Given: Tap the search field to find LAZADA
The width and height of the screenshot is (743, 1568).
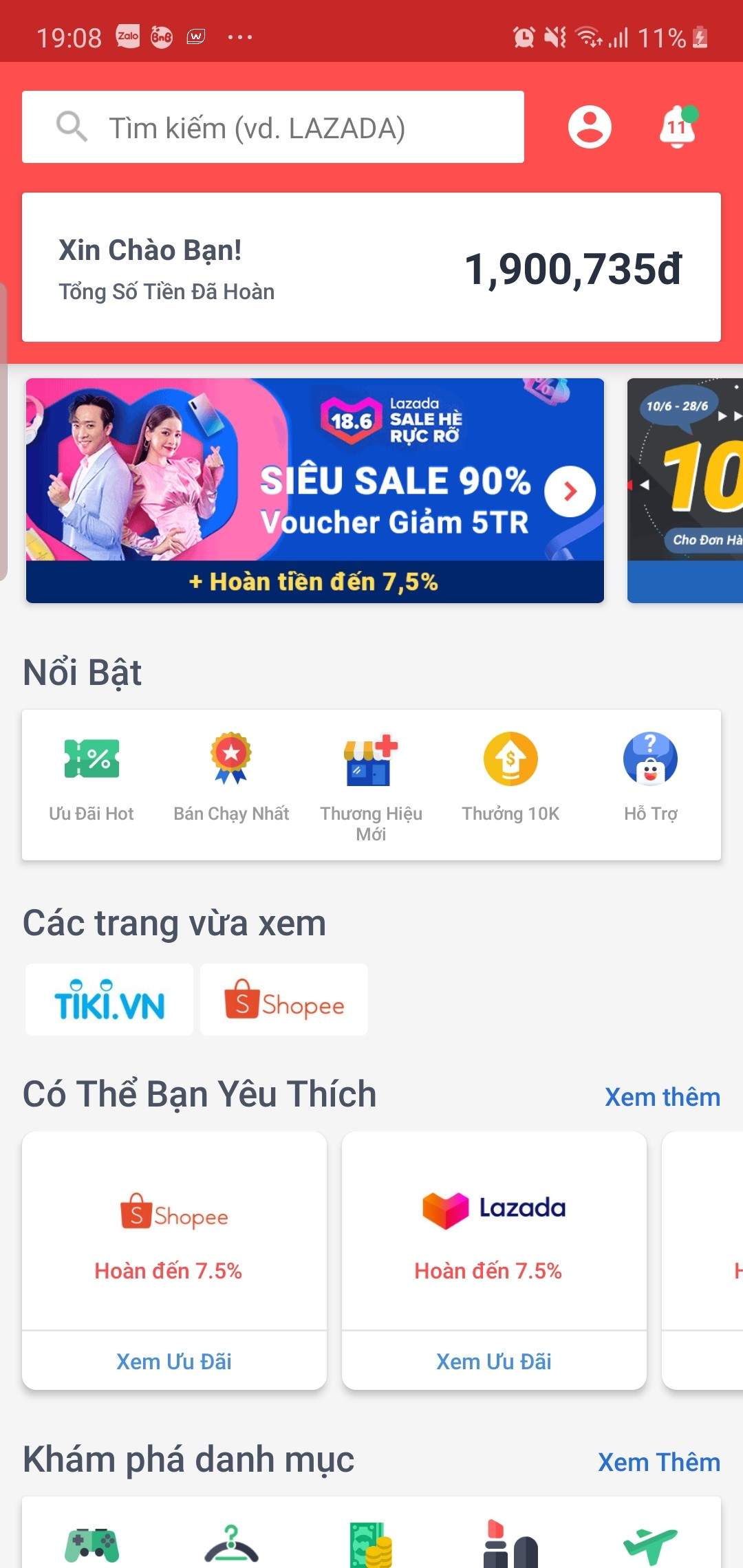Looking at the screenshot, I should [273, 127].
